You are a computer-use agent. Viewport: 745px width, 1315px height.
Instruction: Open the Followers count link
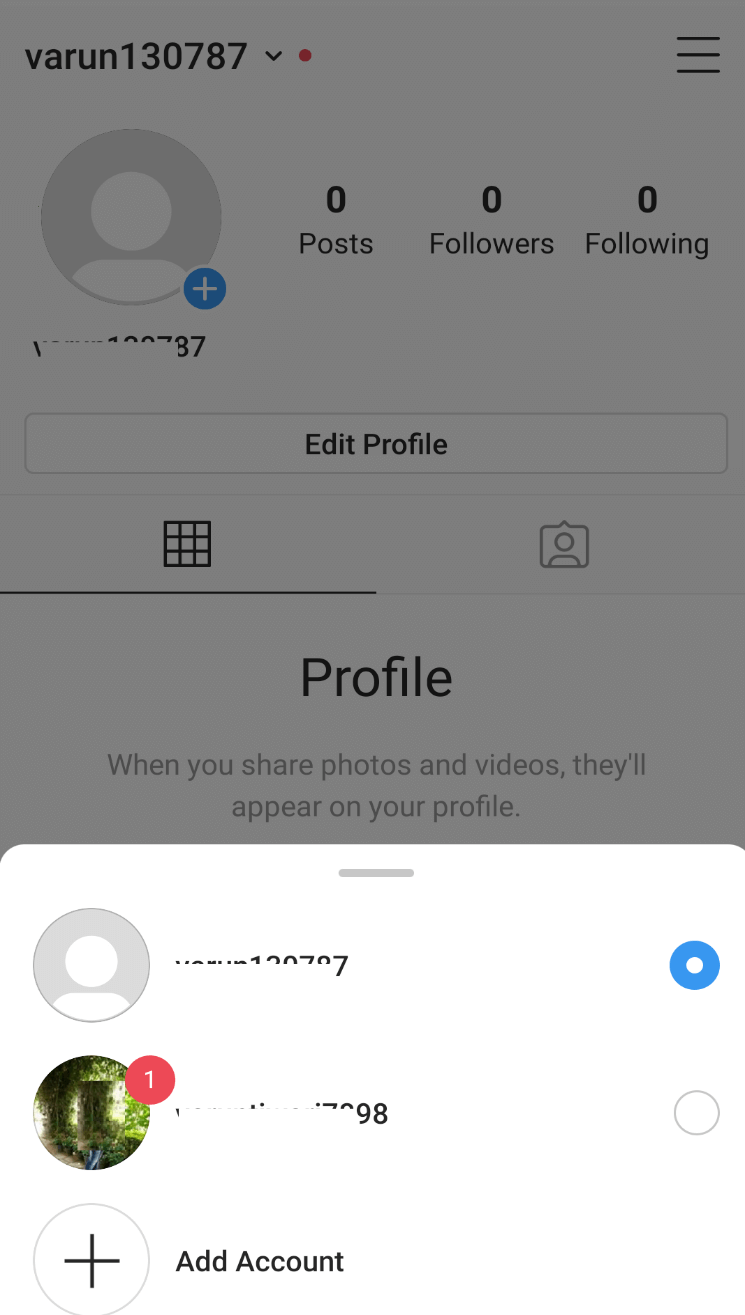491,220
